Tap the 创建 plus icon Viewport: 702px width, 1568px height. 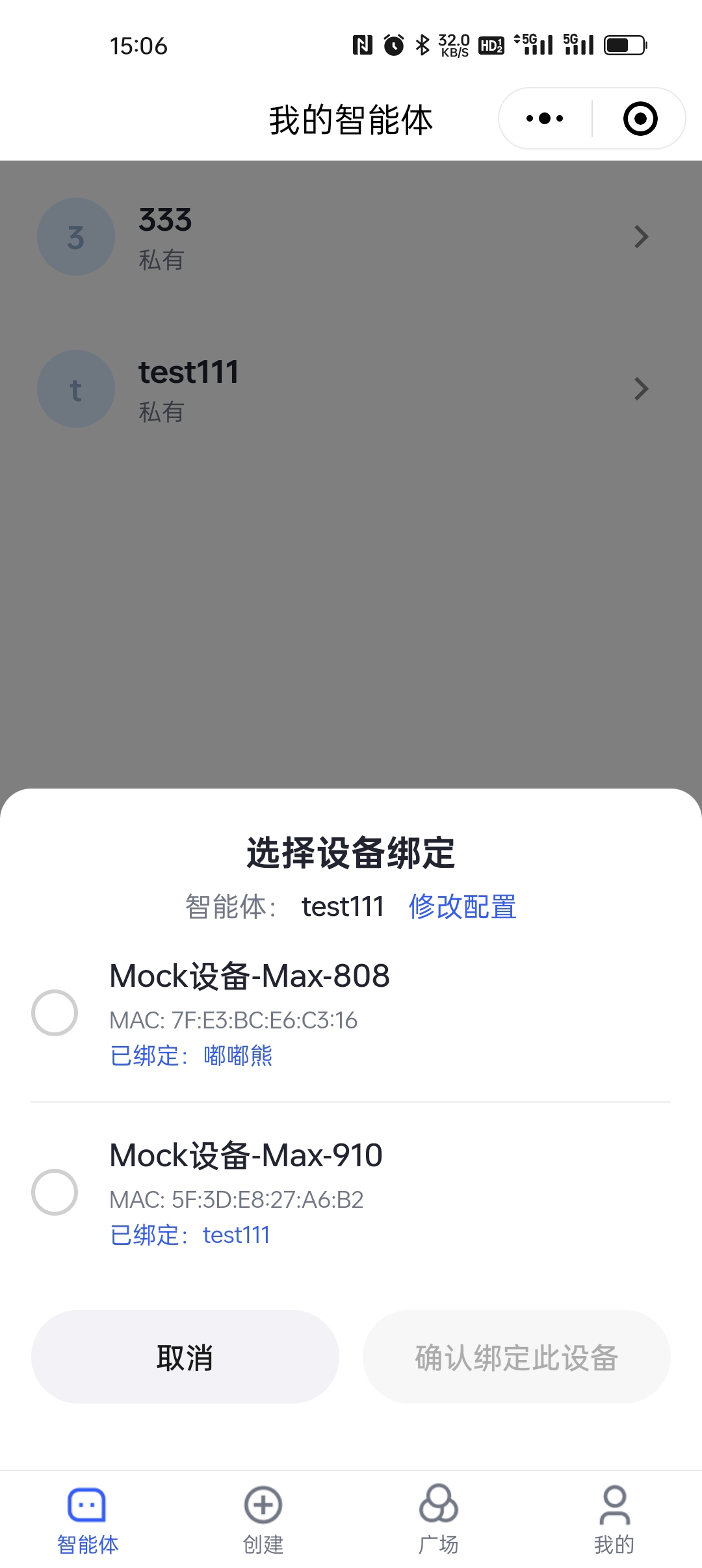[x=263, y=1505]
